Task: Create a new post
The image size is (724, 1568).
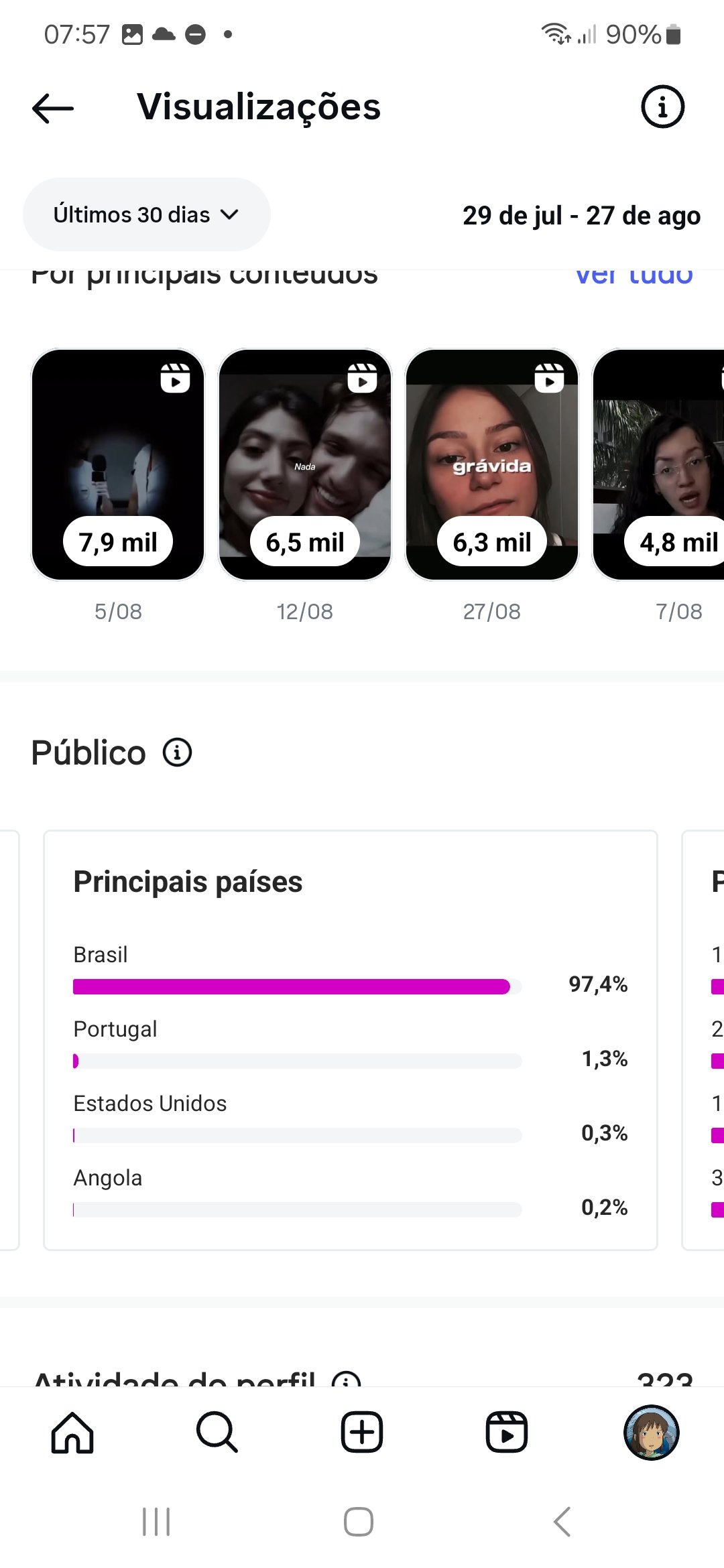Action: [x=362, y=1433]
